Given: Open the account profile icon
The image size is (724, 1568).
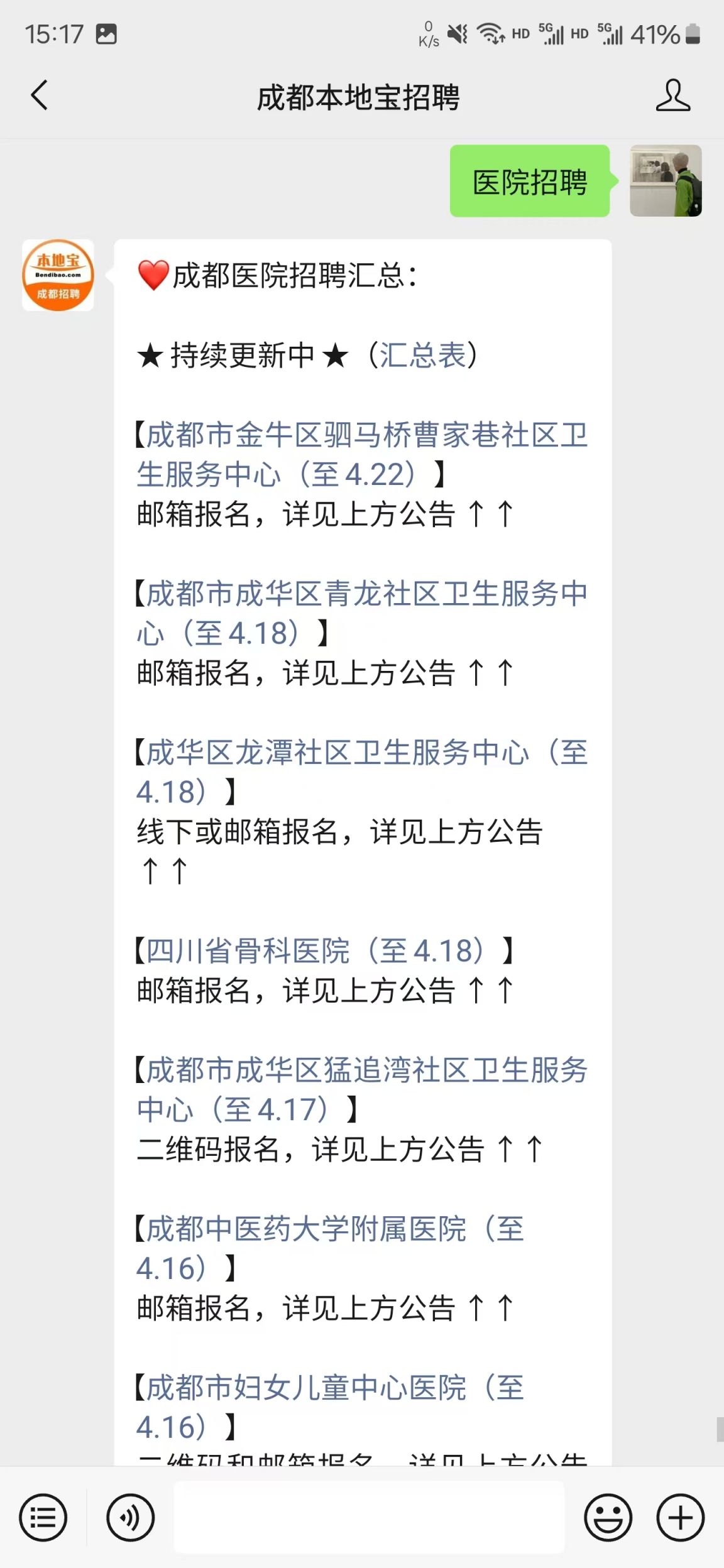Looking at the screenshot, I should (672, 95).
